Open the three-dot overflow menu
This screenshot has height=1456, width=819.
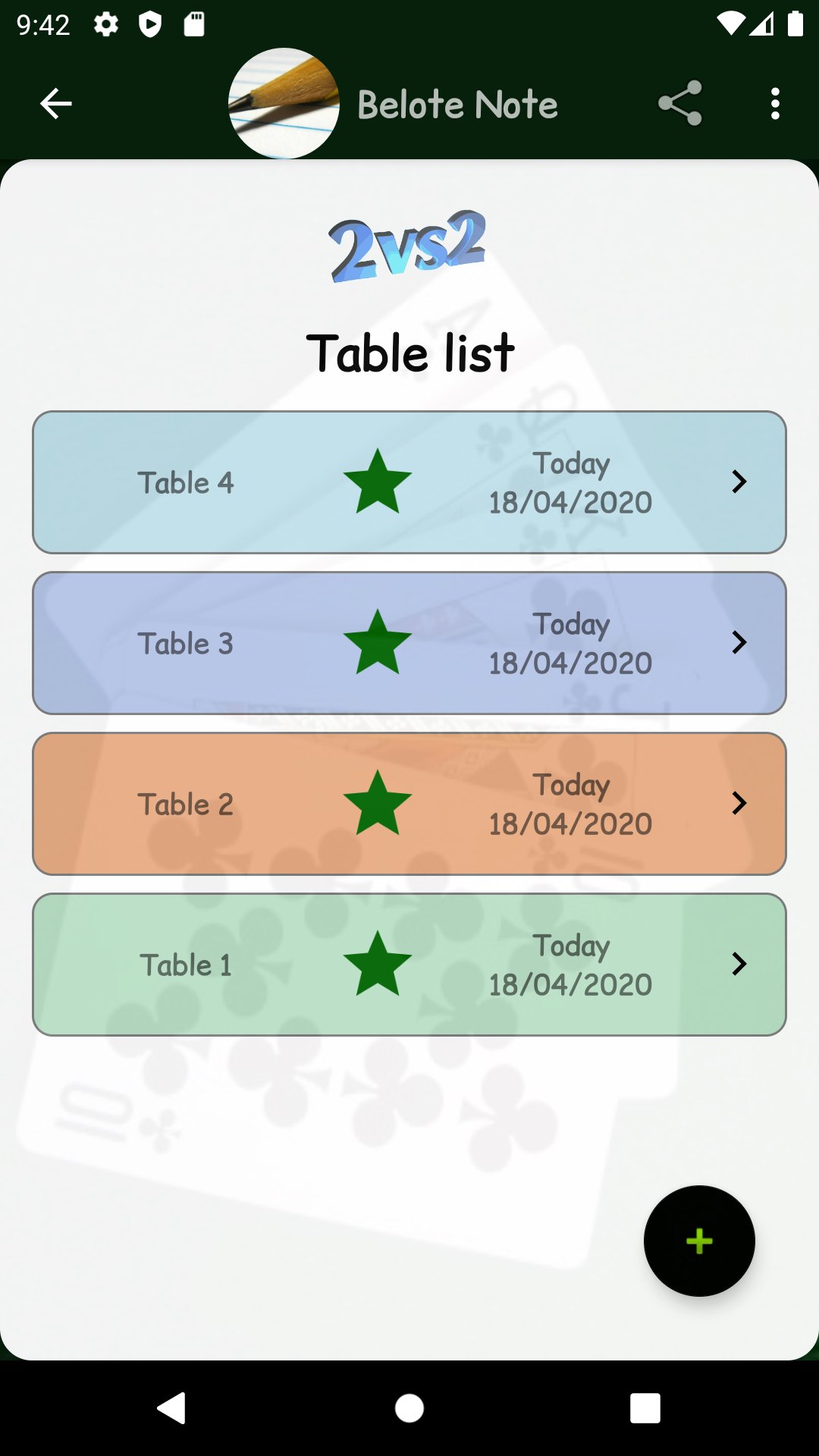pyautogui.click(x=774, y=104)
